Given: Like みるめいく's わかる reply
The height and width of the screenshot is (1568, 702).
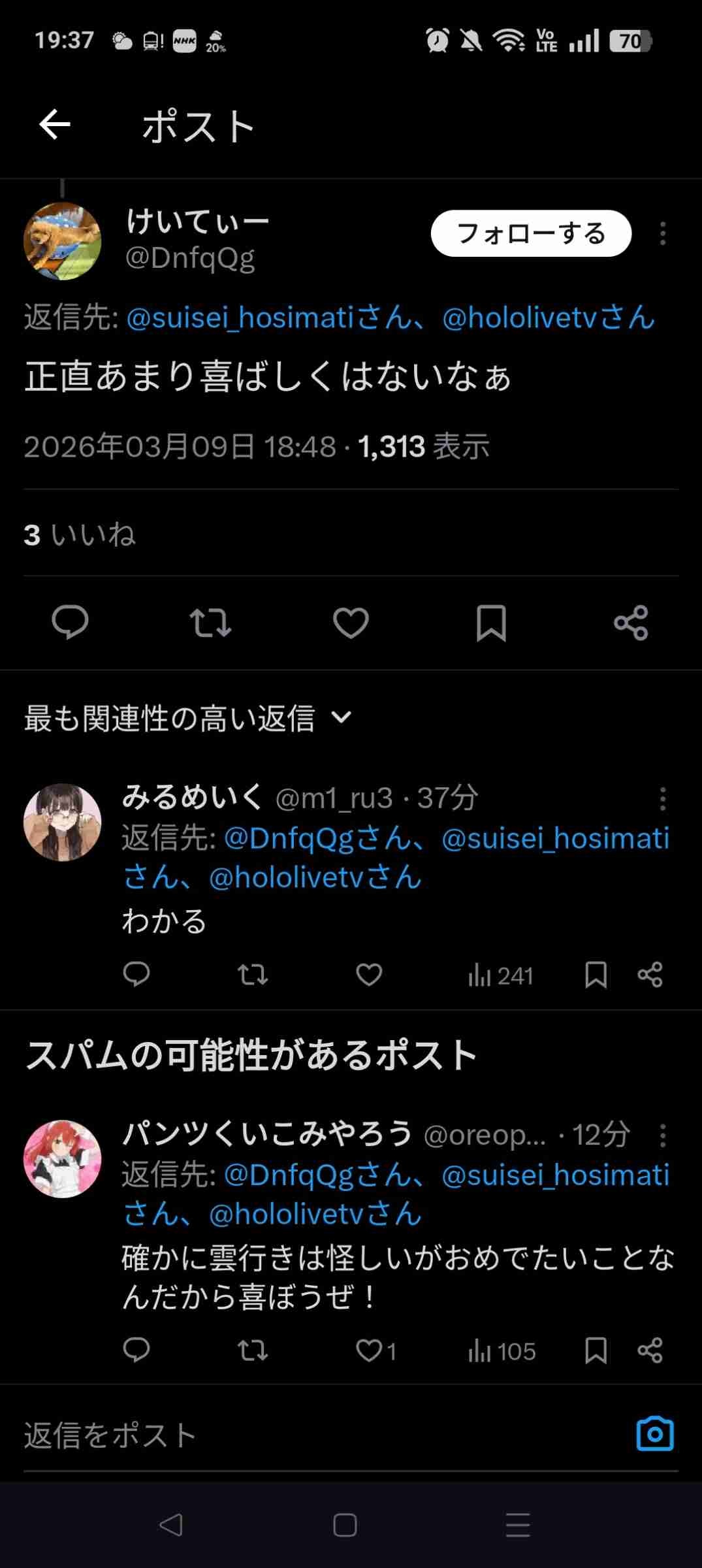Looking at the screenshot, I should coord(369,975).
